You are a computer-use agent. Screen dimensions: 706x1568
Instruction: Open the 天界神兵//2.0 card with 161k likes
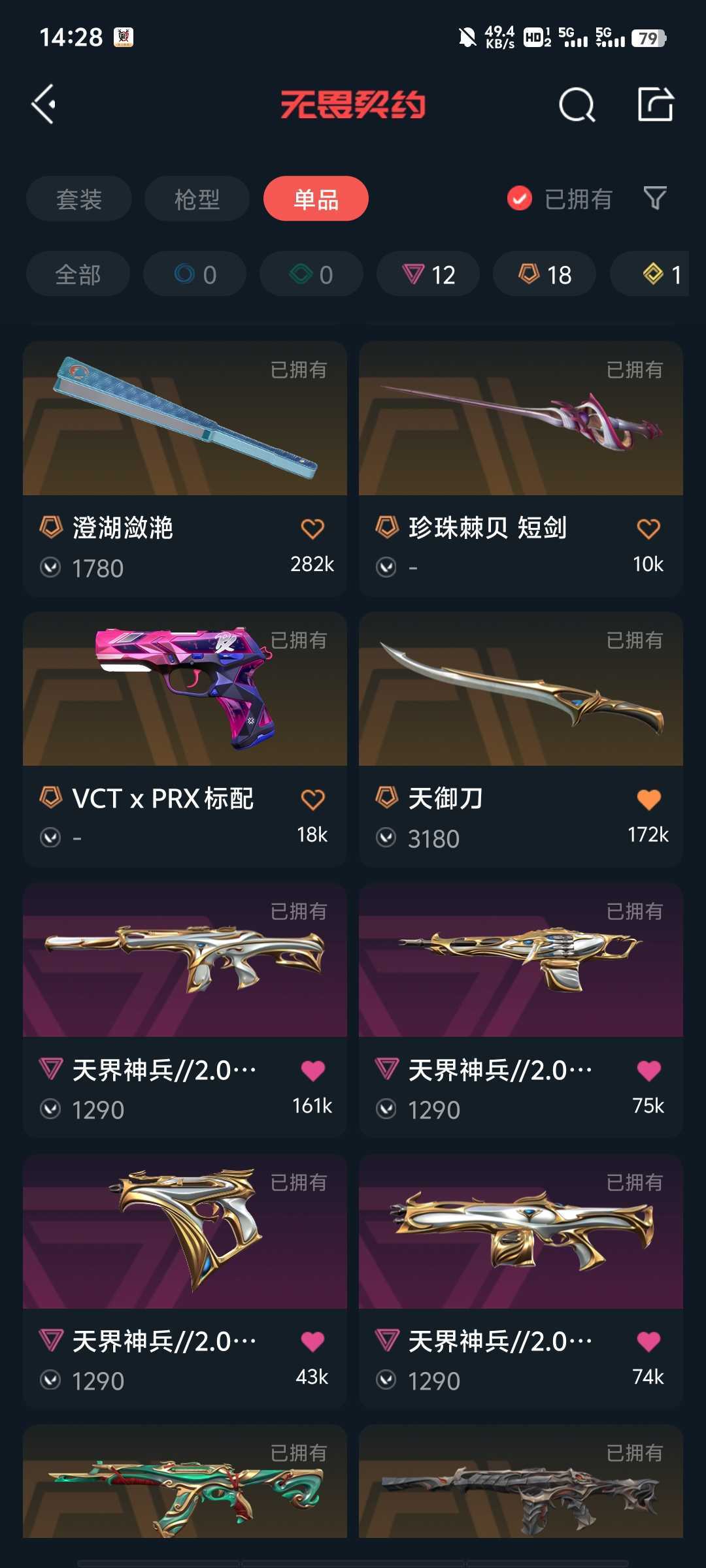(185, 1011)
